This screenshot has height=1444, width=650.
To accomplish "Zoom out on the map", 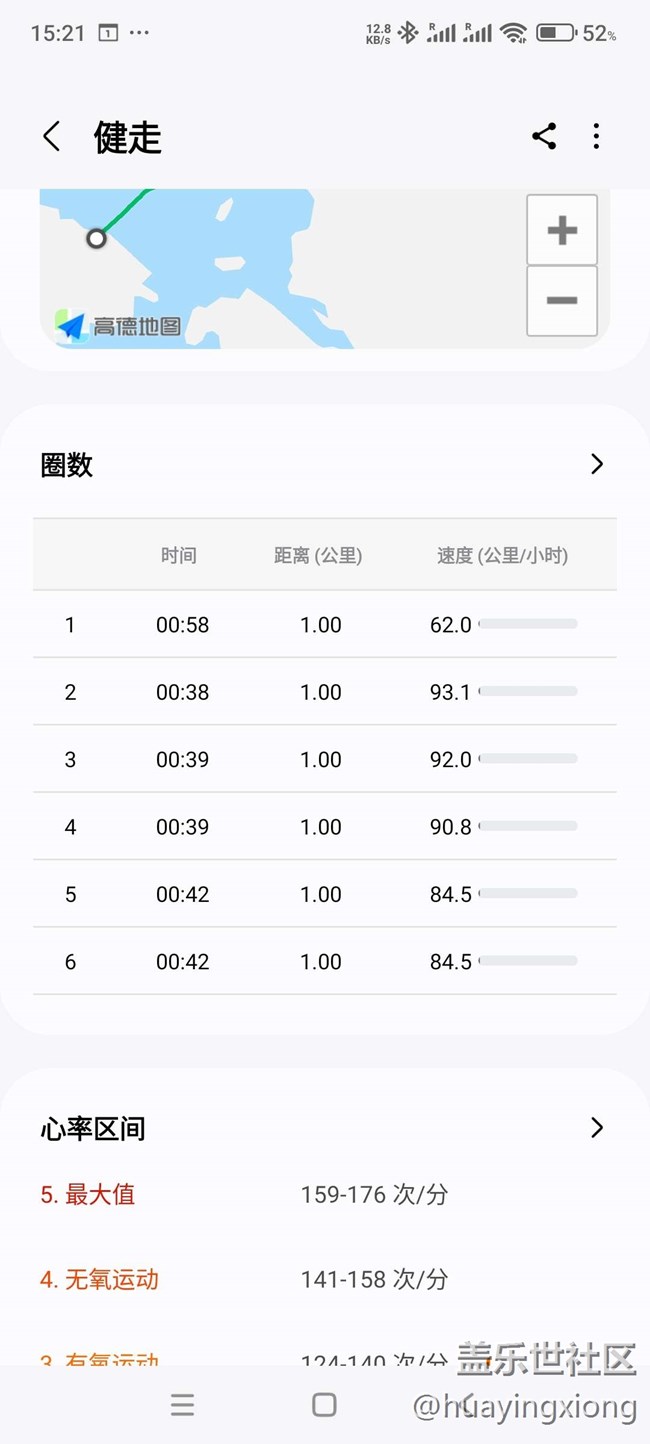I will (x=562, y=301).
